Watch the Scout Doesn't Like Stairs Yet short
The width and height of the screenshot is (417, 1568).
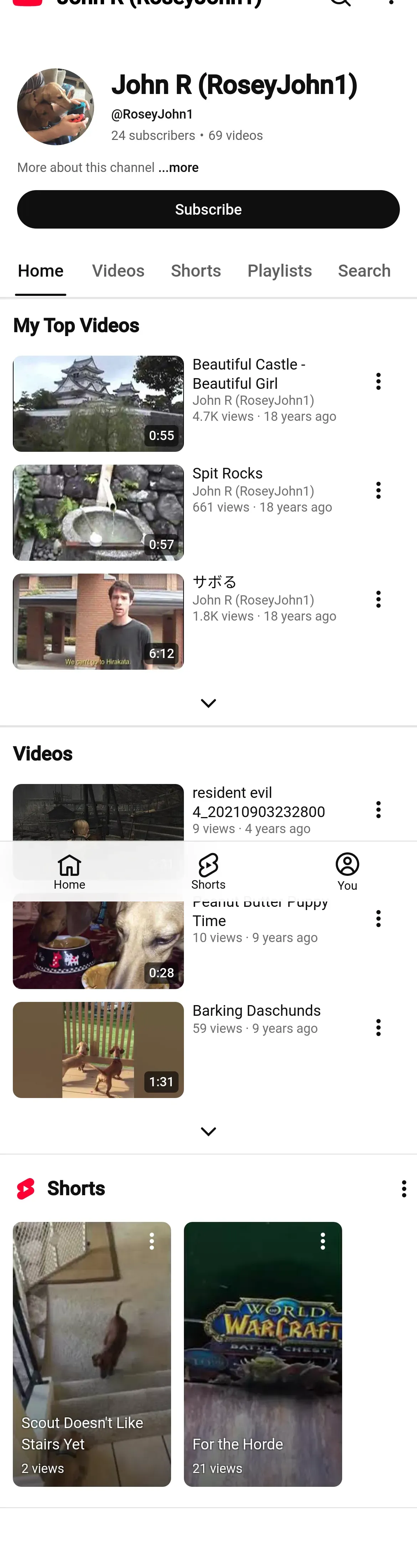point(92,1354)
